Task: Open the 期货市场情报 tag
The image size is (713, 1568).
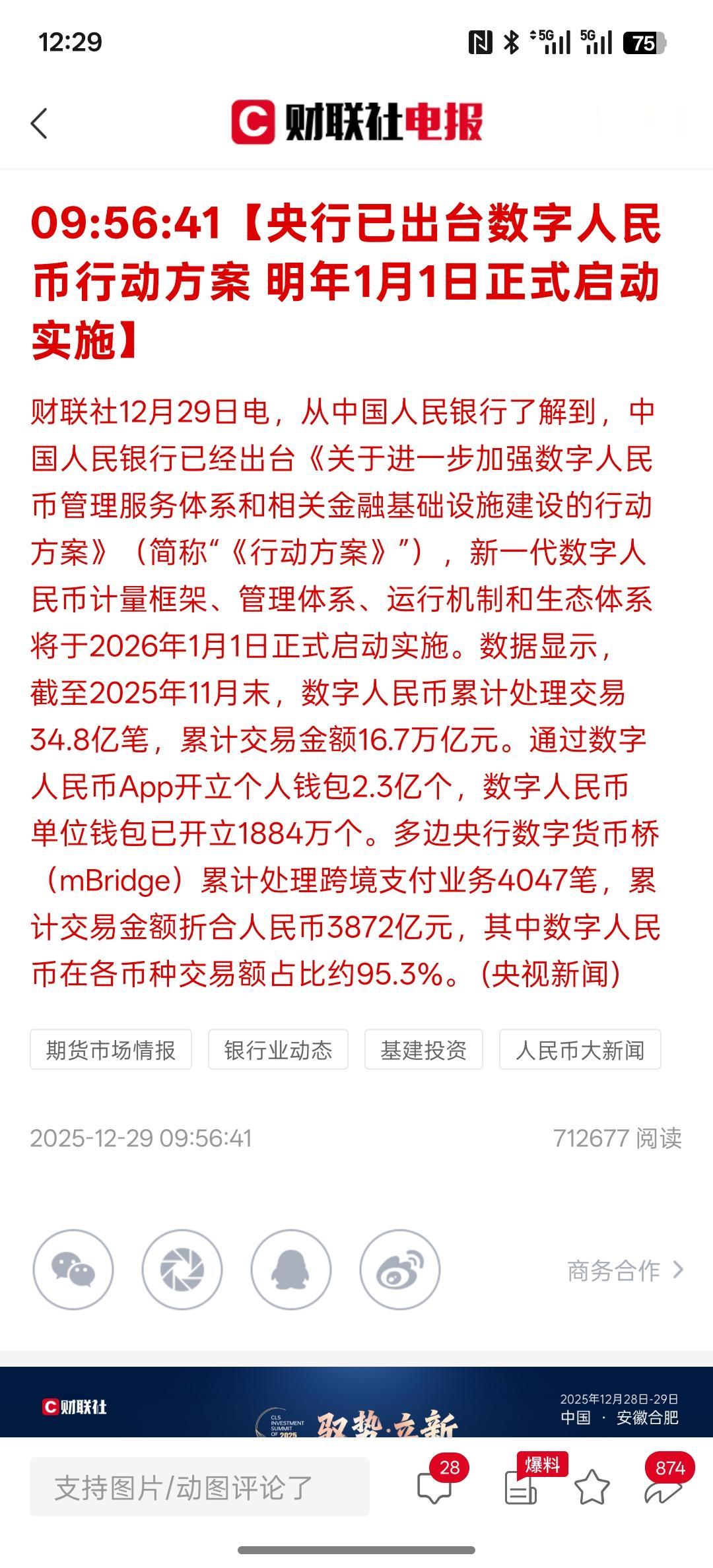Action: (110, 1050)
